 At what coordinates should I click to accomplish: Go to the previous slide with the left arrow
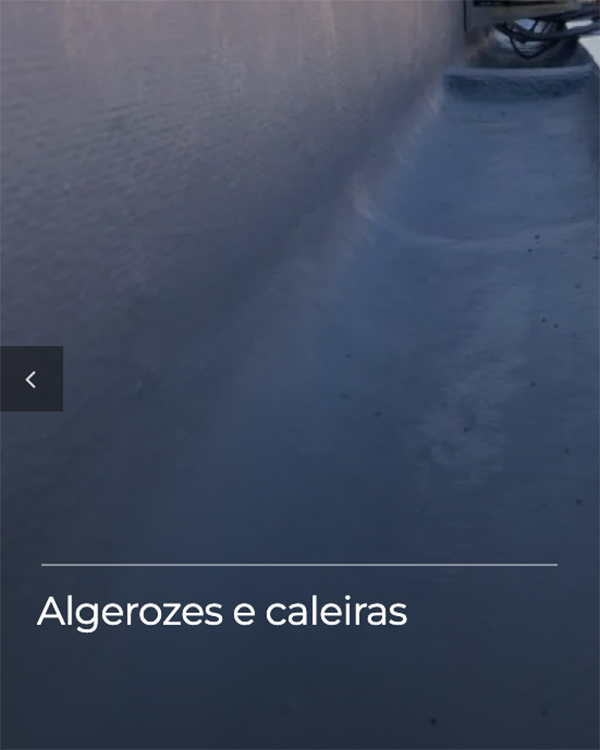[31, 379]
